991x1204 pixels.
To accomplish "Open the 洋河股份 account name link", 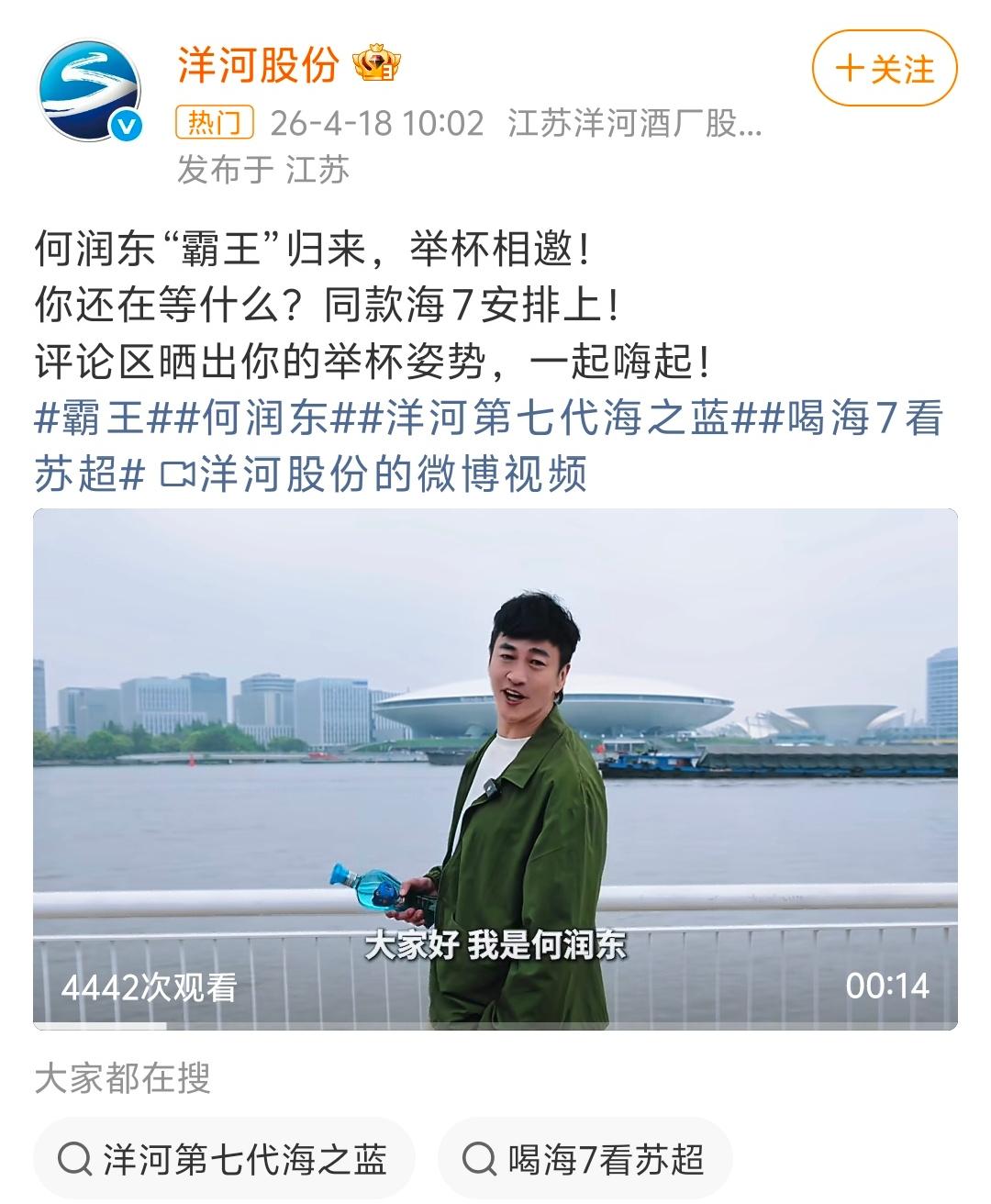I will point(258,64).
